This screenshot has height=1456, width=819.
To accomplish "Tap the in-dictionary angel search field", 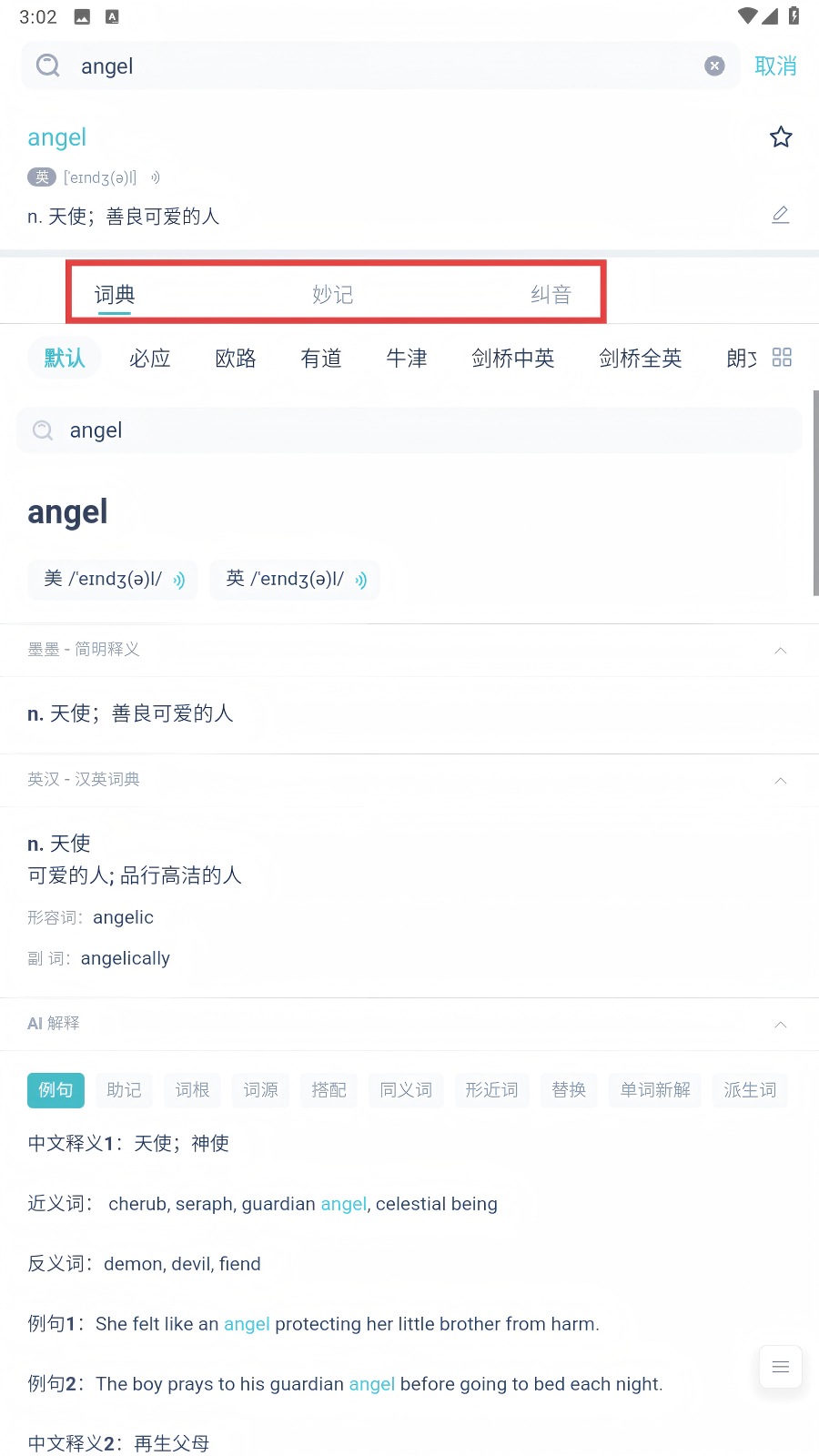I will pyautogui.click(x=409, y=430).
